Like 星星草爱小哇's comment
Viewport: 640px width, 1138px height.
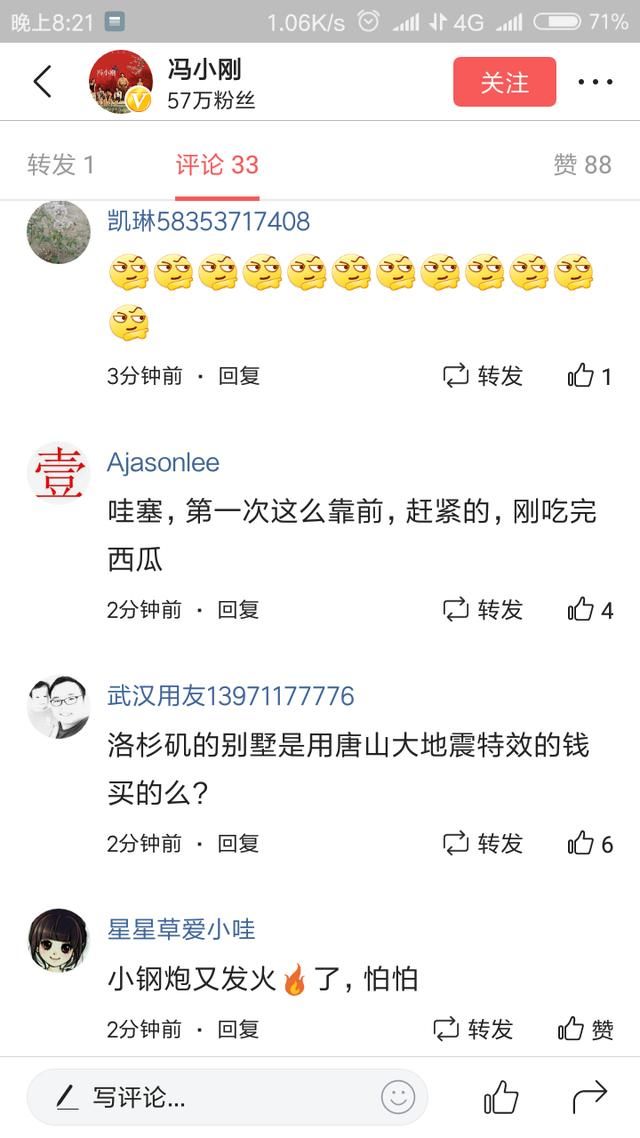point(585,1029)
